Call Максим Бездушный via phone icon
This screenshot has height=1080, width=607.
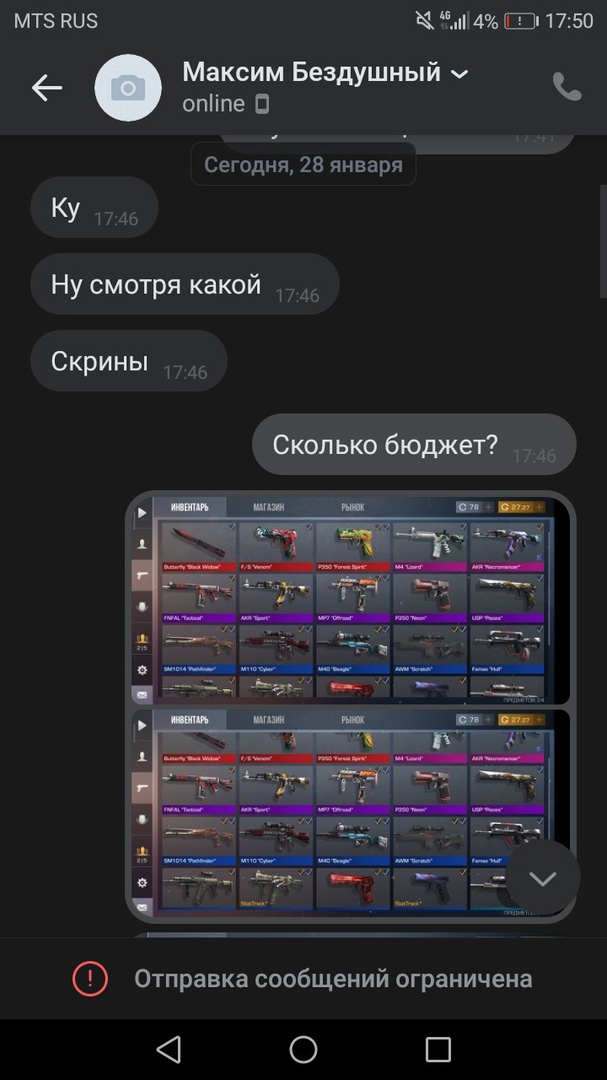pyautogui.click(x=567, y=87)
